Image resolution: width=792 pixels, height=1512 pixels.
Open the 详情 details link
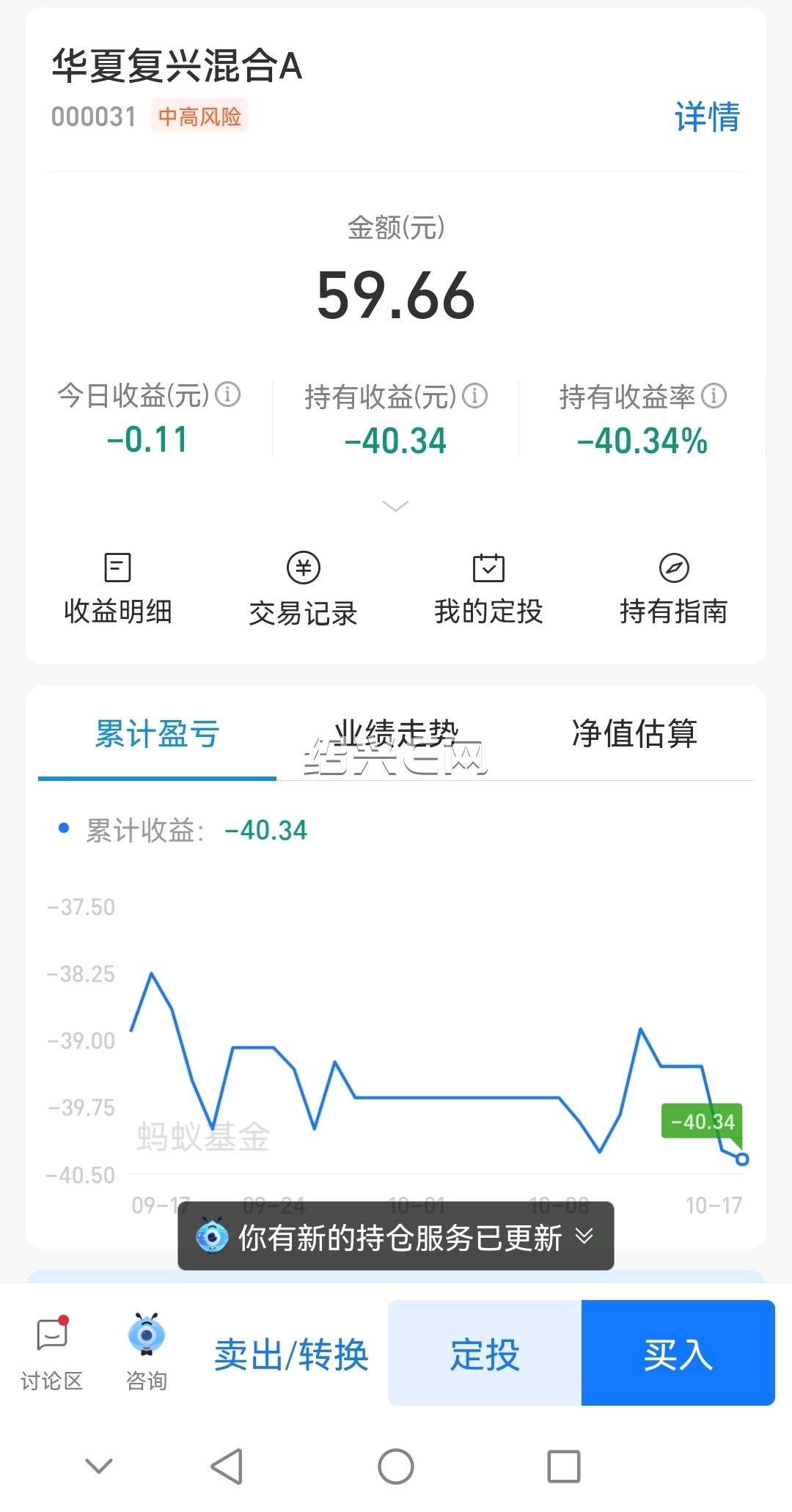click(x=706, y=117)
